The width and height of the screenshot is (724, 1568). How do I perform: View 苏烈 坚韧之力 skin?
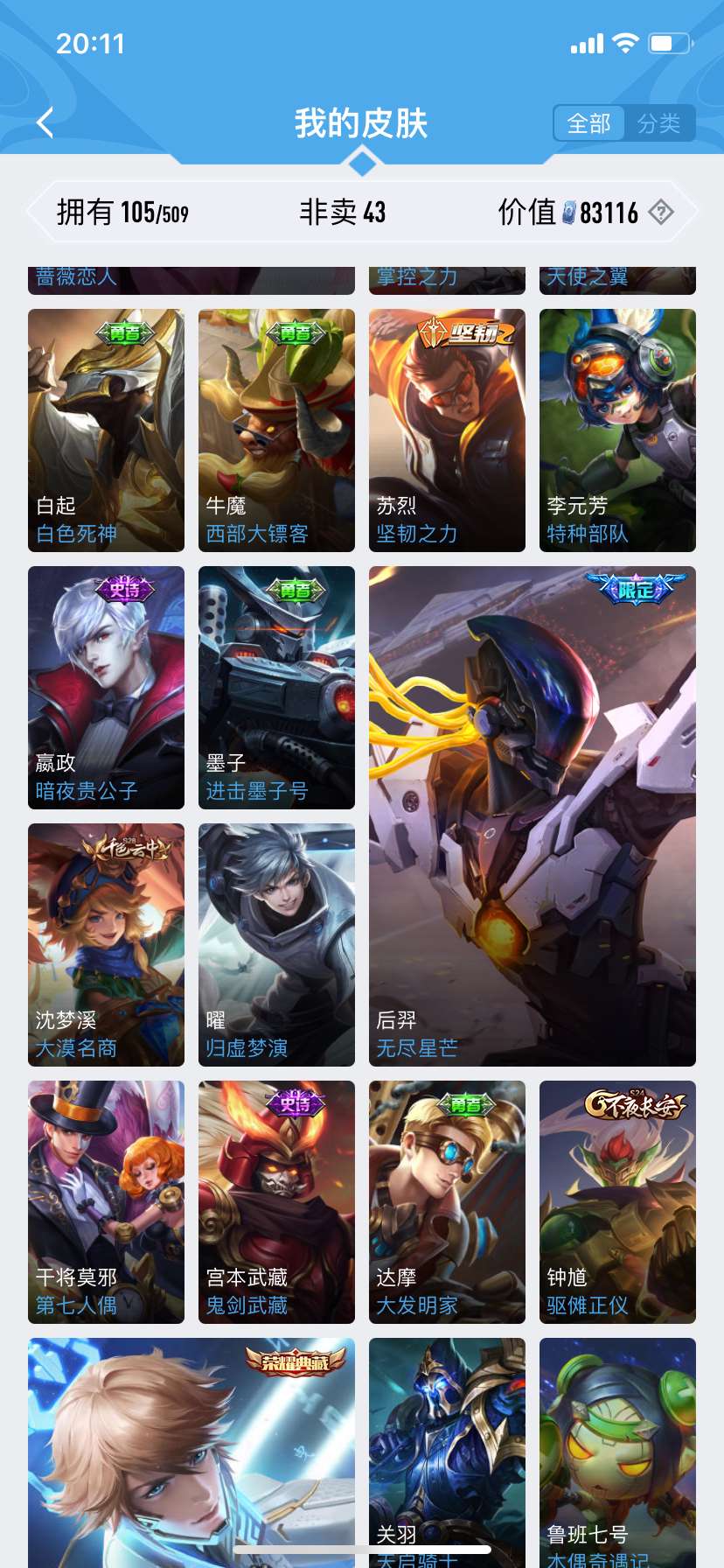pyautogui.click(x=447, y=430)
